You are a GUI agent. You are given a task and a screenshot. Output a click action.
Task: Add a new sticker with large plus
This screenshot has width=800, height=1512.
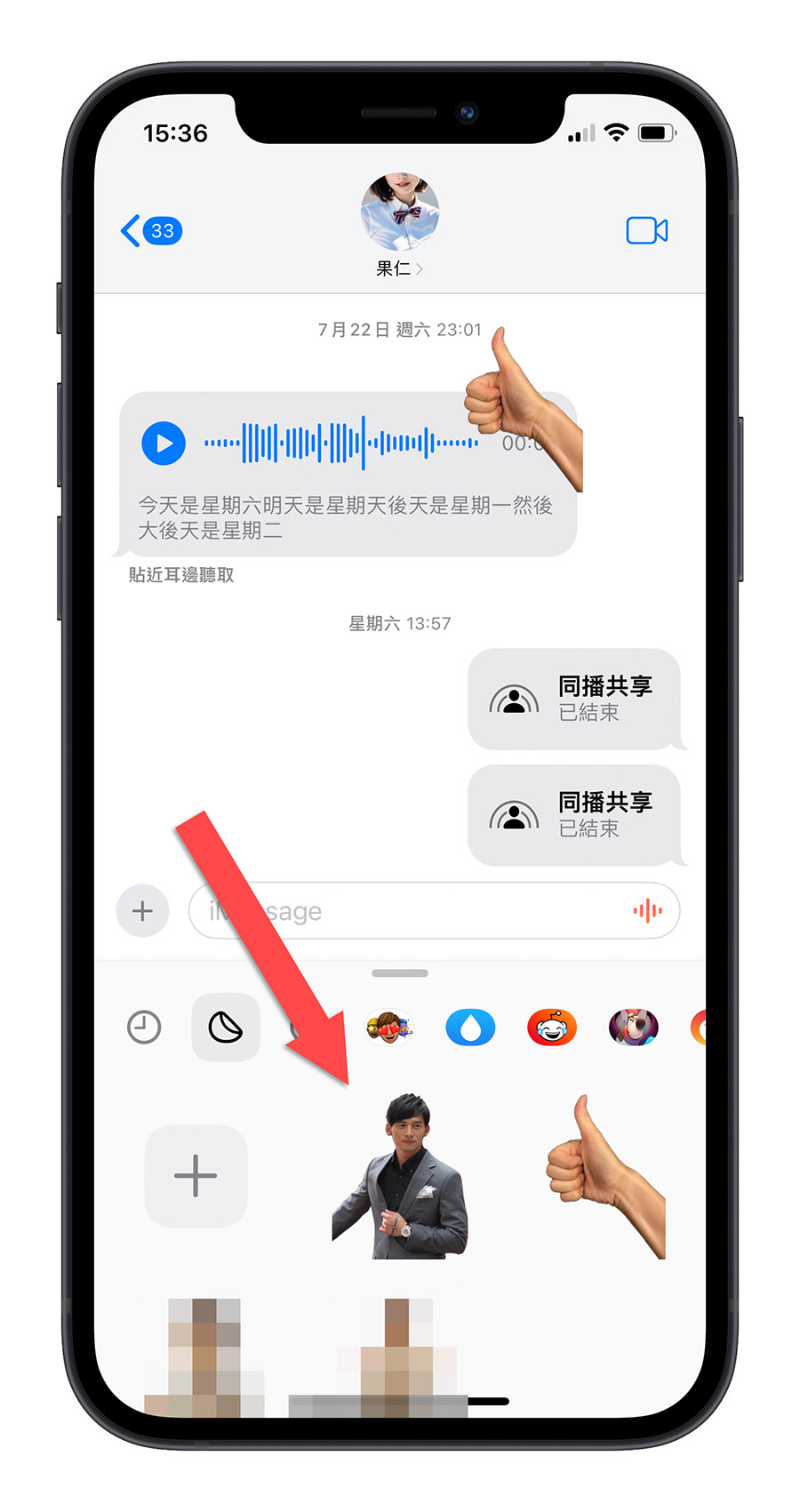[196, 1176]
